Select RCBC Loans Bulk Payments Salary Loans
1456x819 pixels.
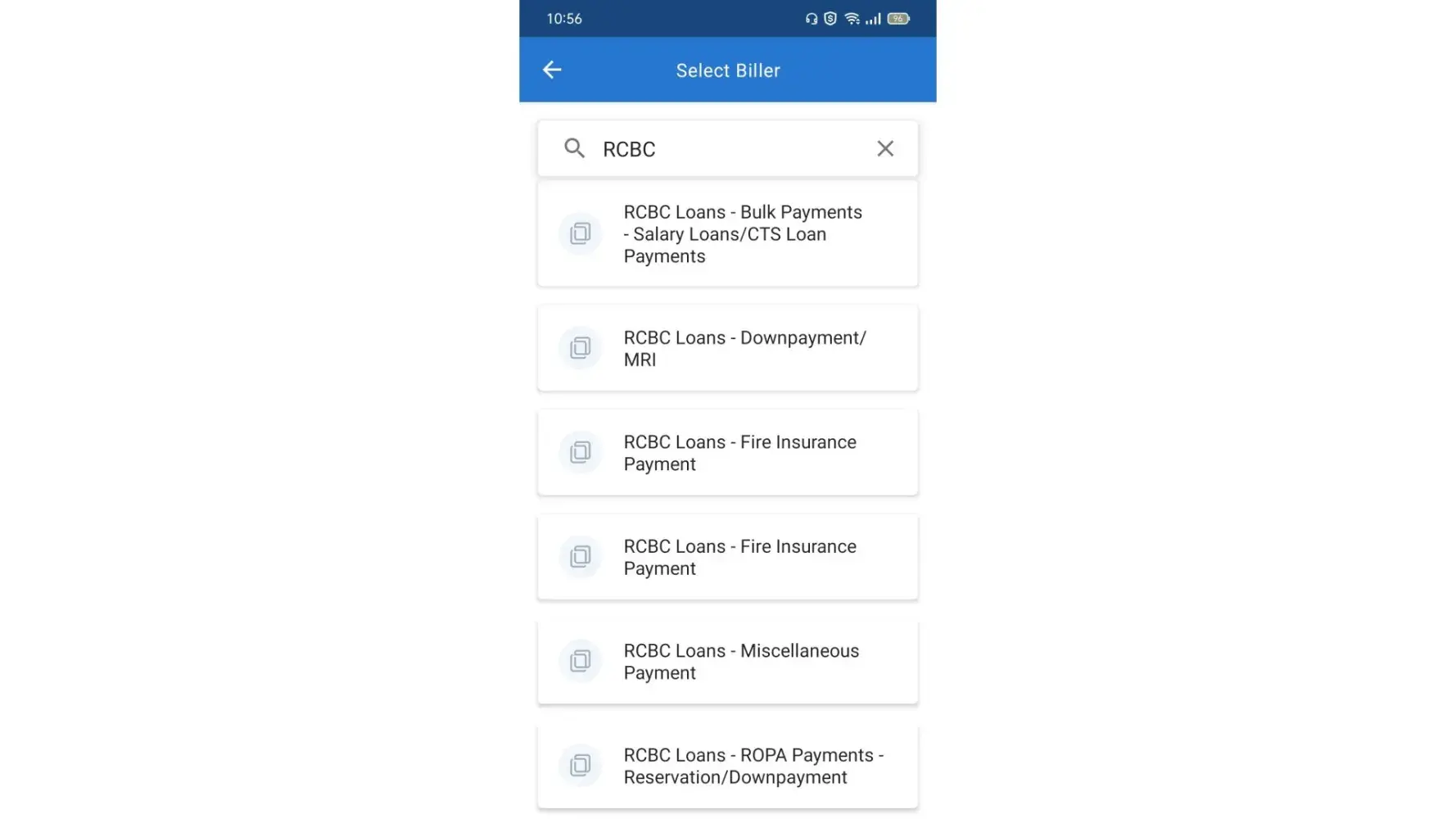727,234
